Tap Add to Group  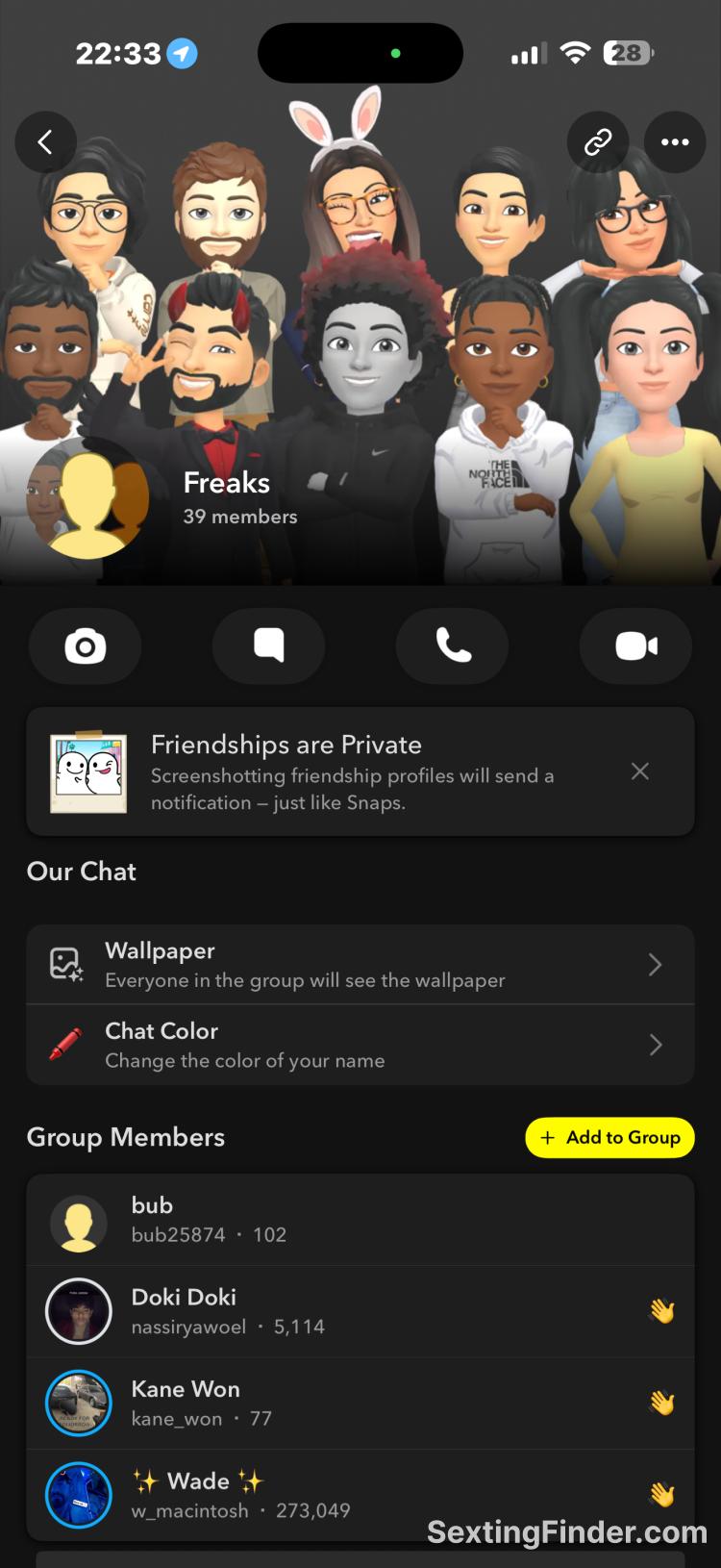point(609,1137)
